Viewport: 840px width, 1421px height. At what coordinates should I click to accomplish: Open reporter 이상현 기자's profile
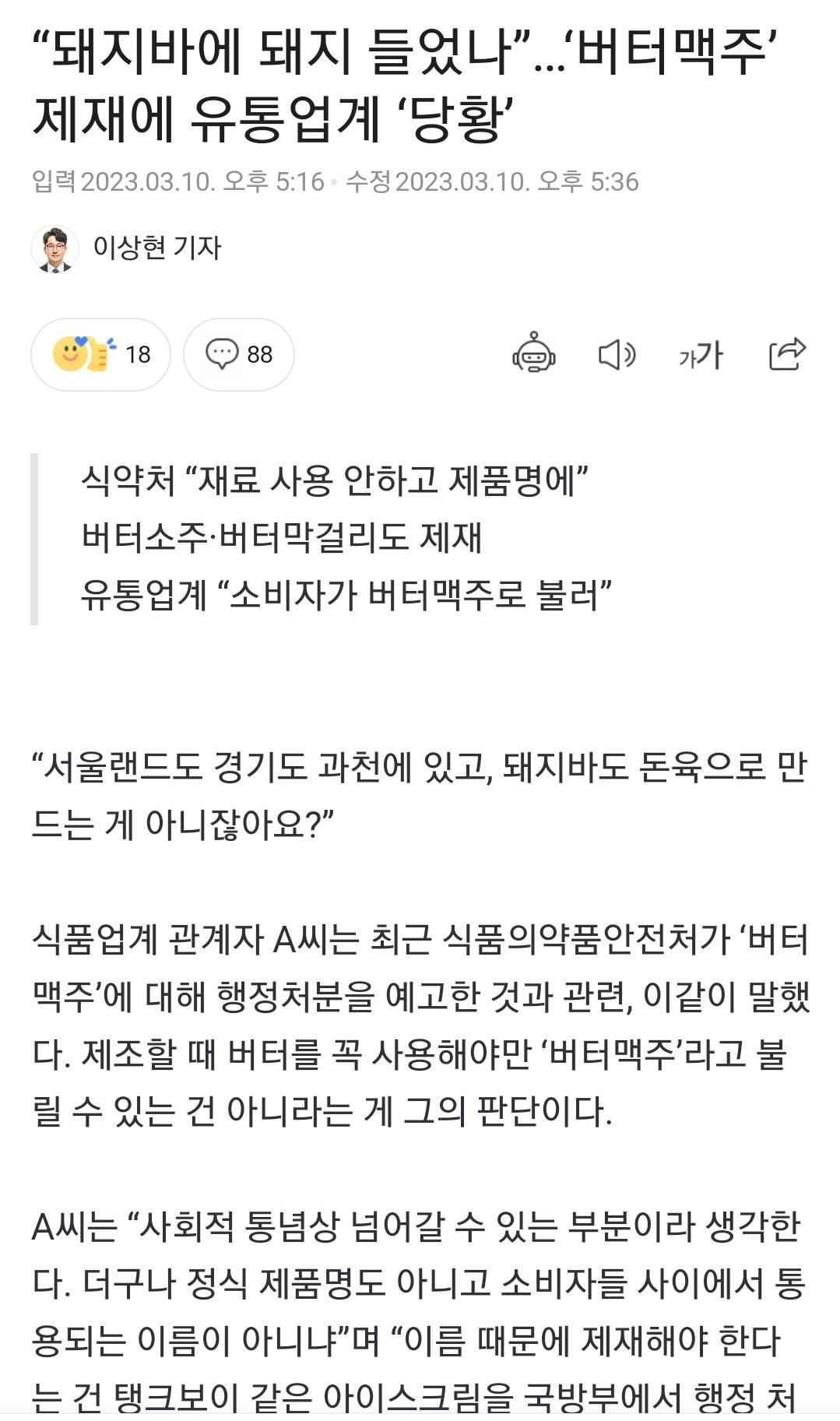coord(156,248)
